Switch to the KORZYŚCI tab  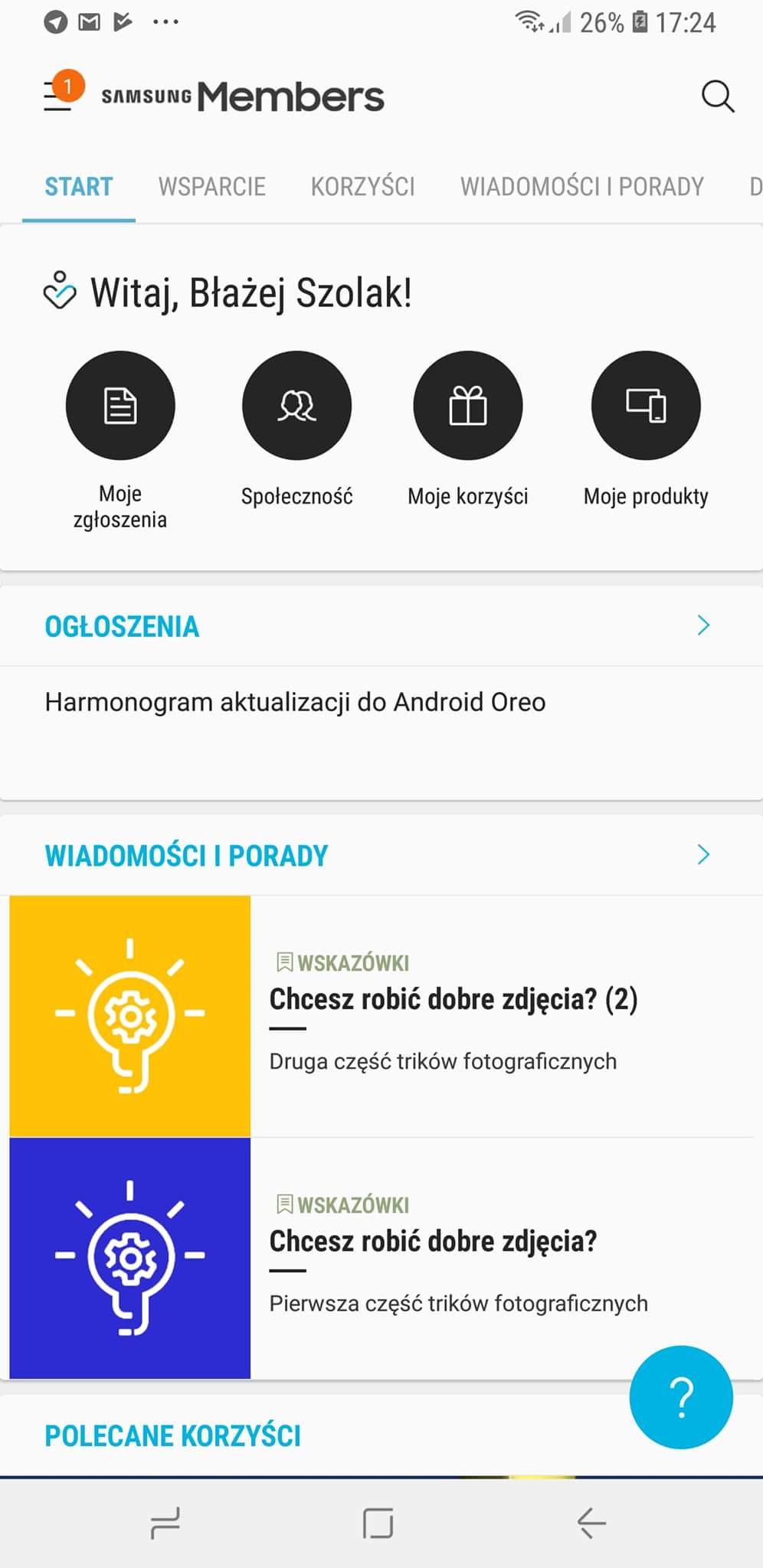click(362, 186)
